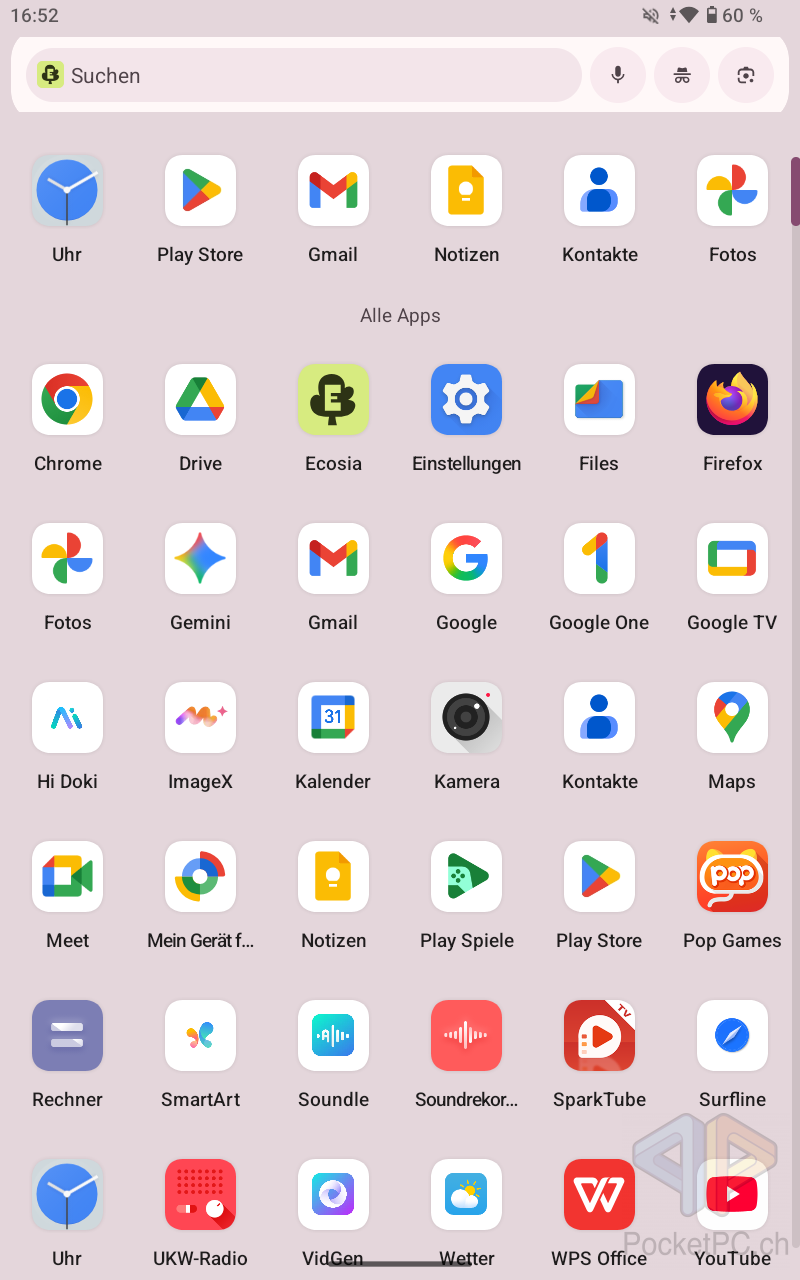Open SparkTube
Viewport: 800px width, 1280px height.
[x=599, y=1036]
